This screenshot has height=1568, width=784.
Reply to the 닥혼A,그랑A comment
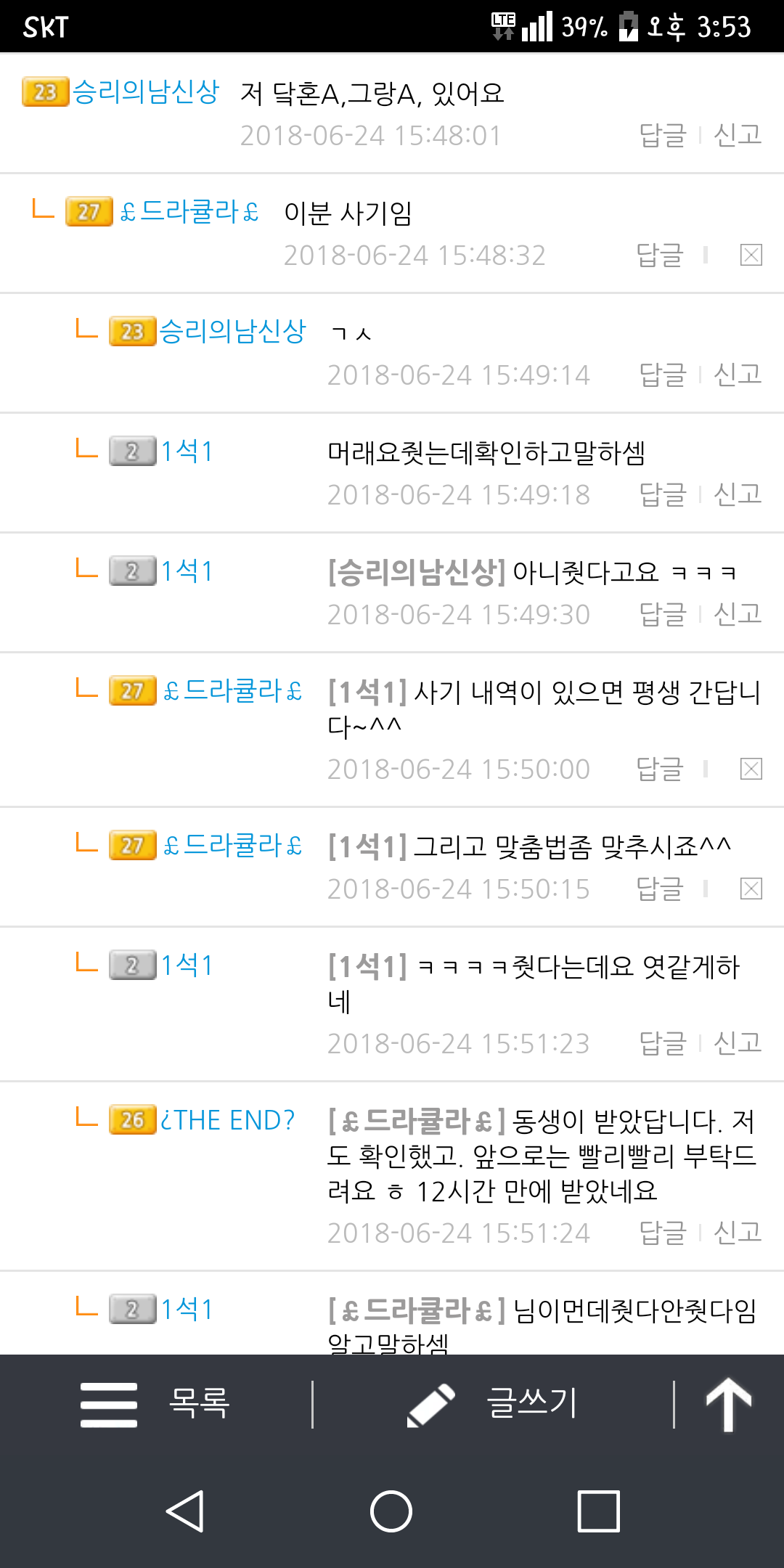(x=662, y=135)
